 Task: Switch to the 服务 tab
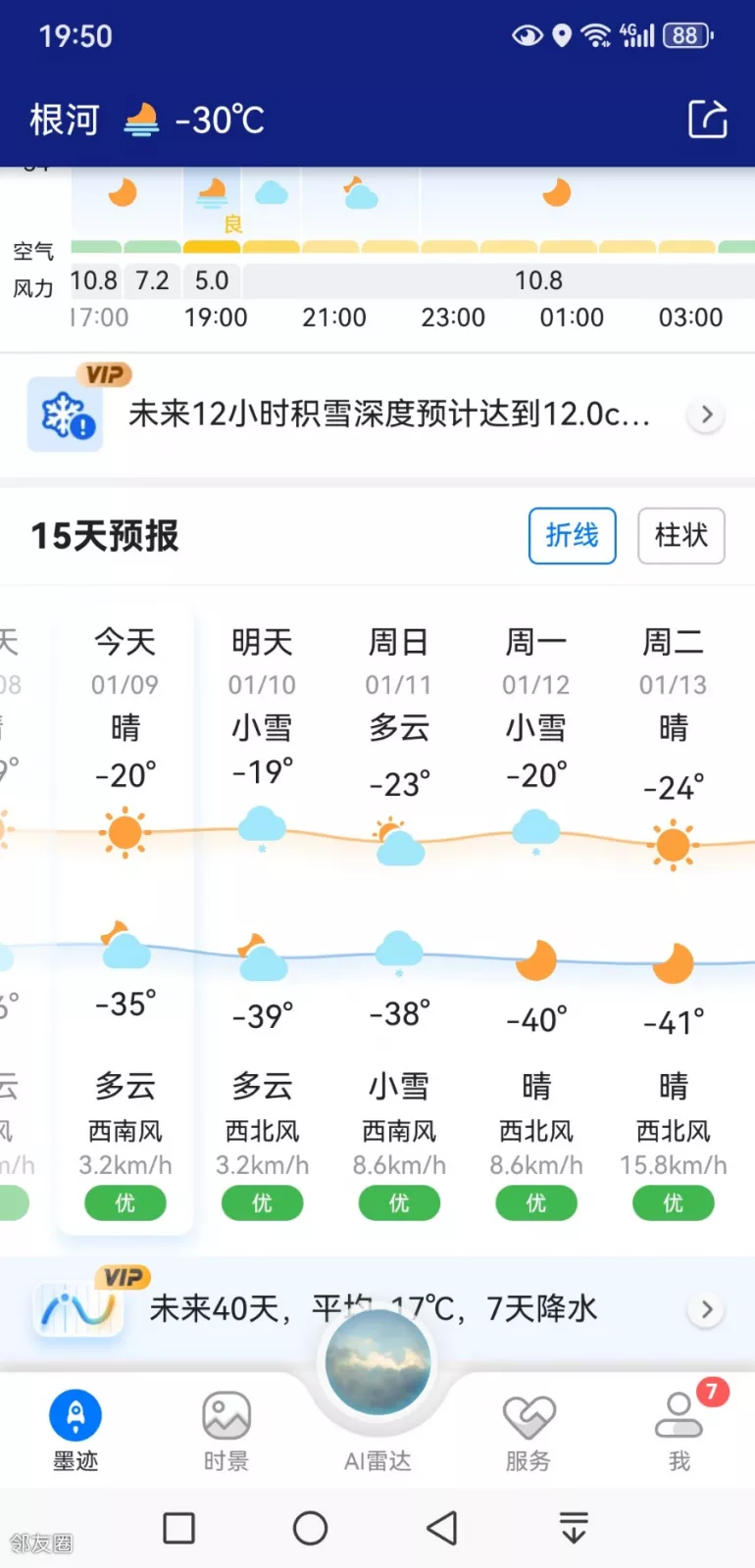click(x=528, y=1430)
